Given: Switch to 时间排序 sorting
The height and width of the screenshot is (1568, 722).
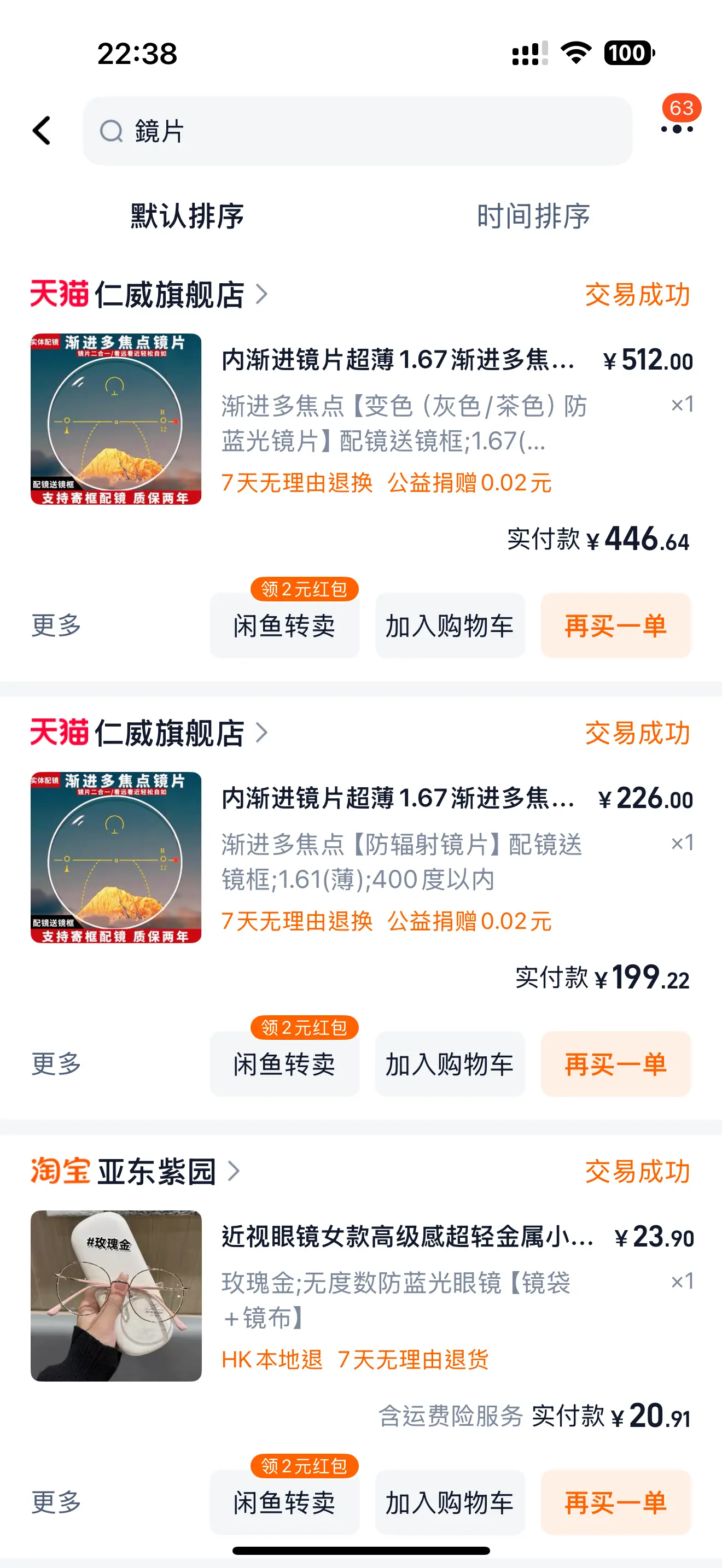Looking at the screenshot, I should point(533,216).
